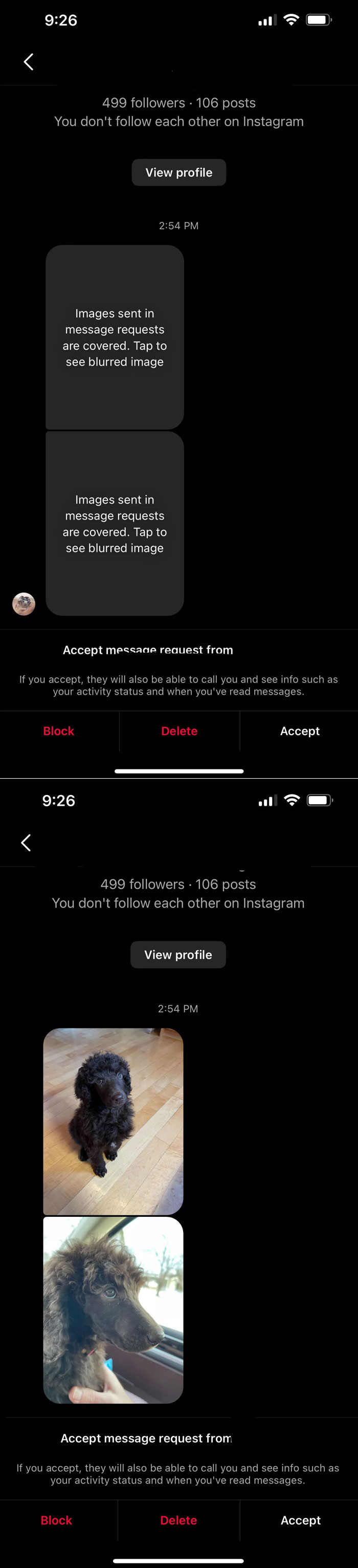
Task: Accept the request with covered images
Action: coord(300,731)
